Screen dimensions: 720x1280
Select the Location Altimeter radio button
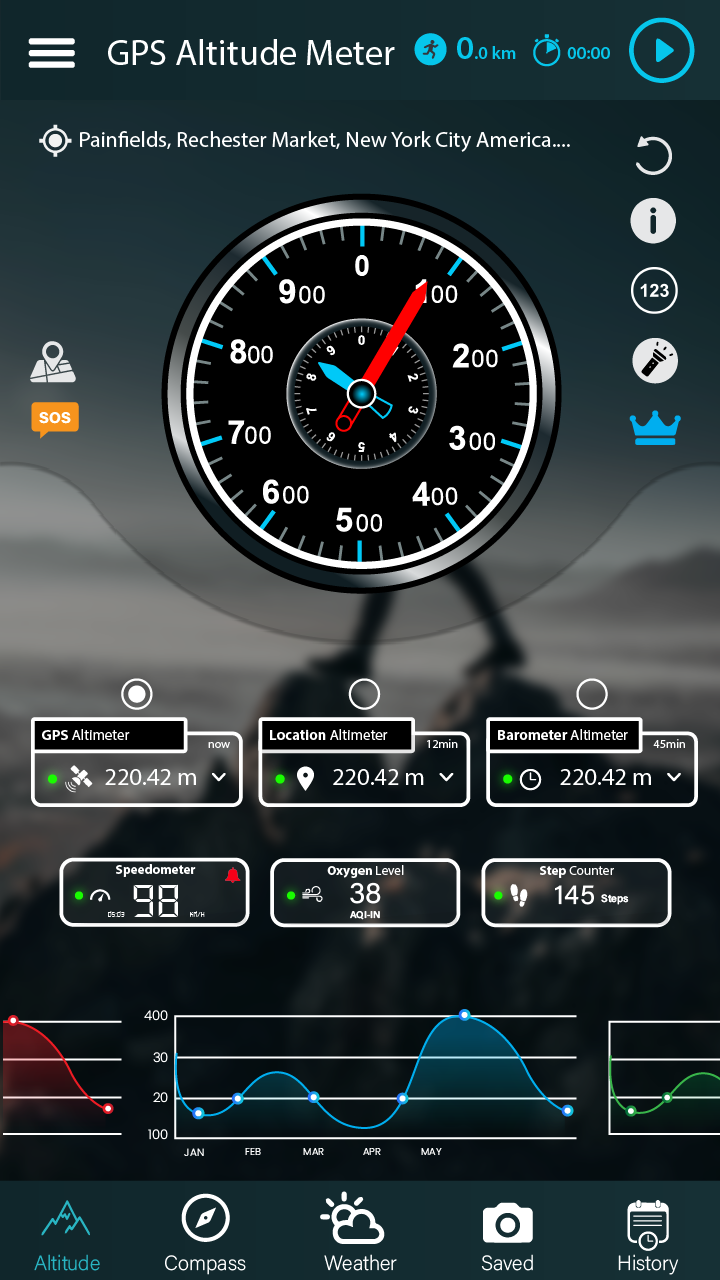pos(364,693)
